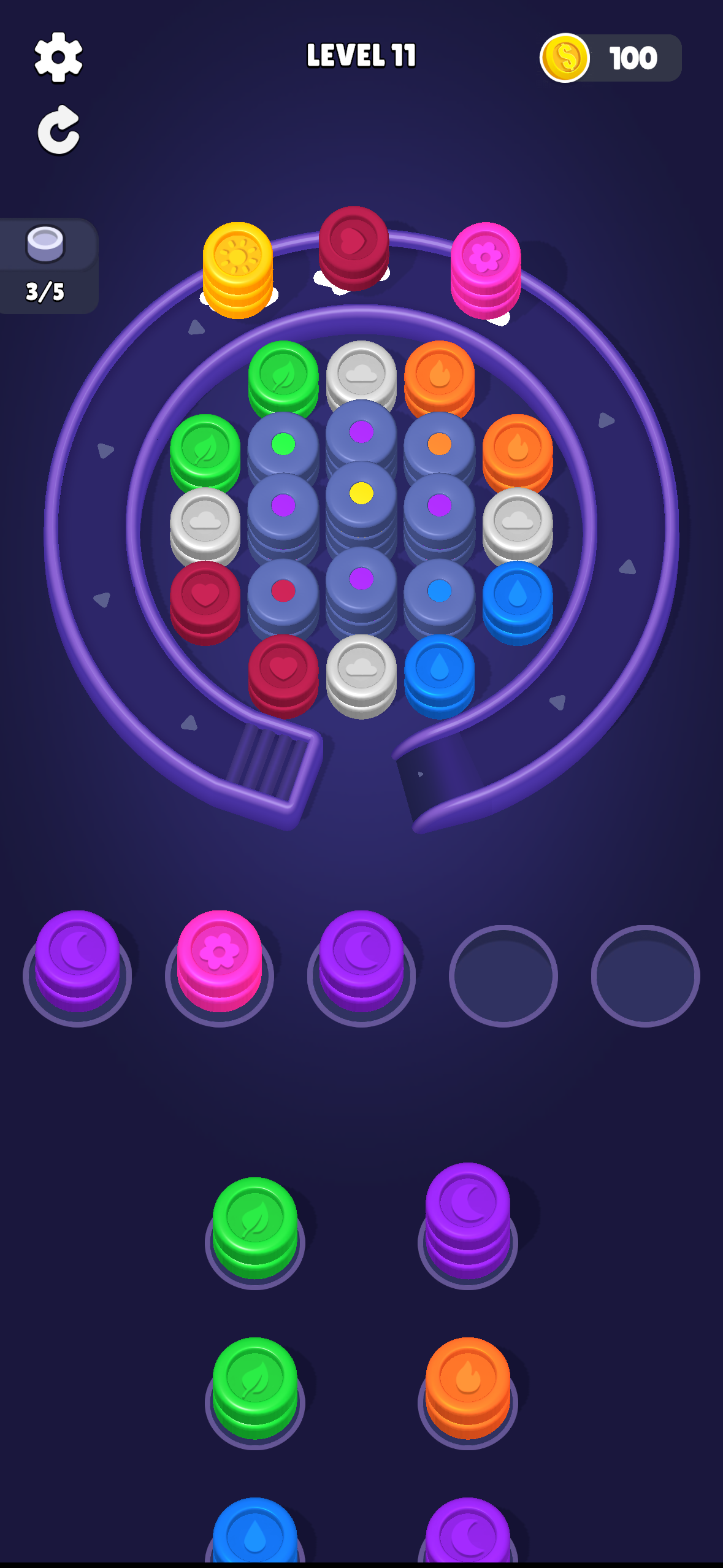Restart the level with the refresh arrow

[59, 130]
